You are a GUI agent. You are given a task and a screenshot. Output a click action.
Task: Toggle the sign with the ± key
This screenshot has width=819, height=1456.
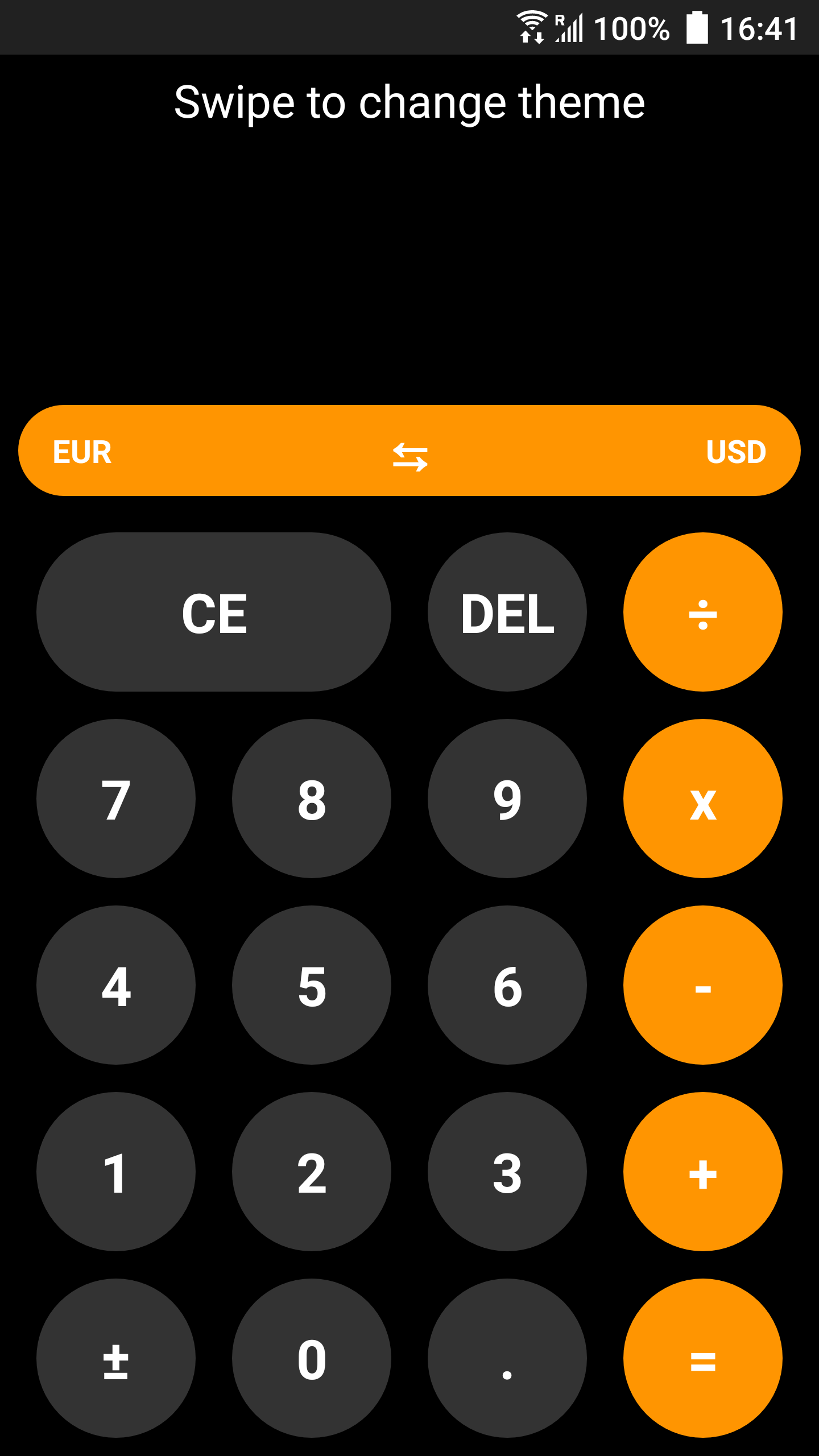116,1359
